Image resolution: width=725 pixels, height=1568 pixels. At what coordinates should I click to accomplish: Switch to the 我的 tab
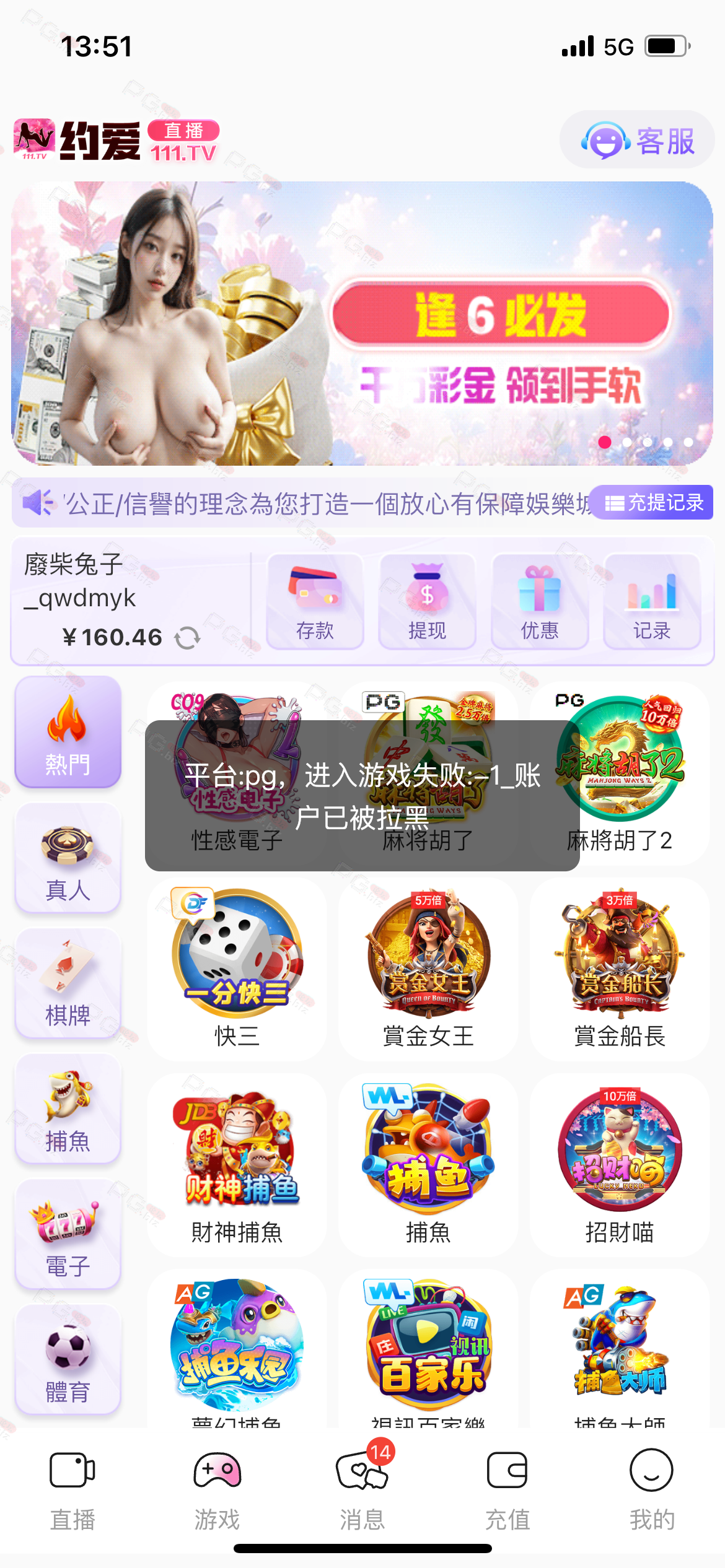652,1487
